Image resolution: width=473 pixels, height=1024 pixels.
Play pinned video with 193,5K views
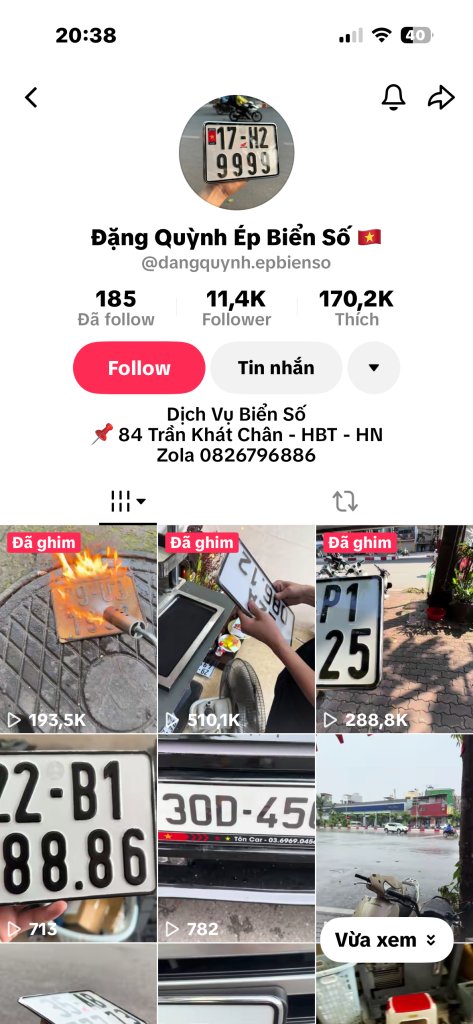[x=78, y=629]
